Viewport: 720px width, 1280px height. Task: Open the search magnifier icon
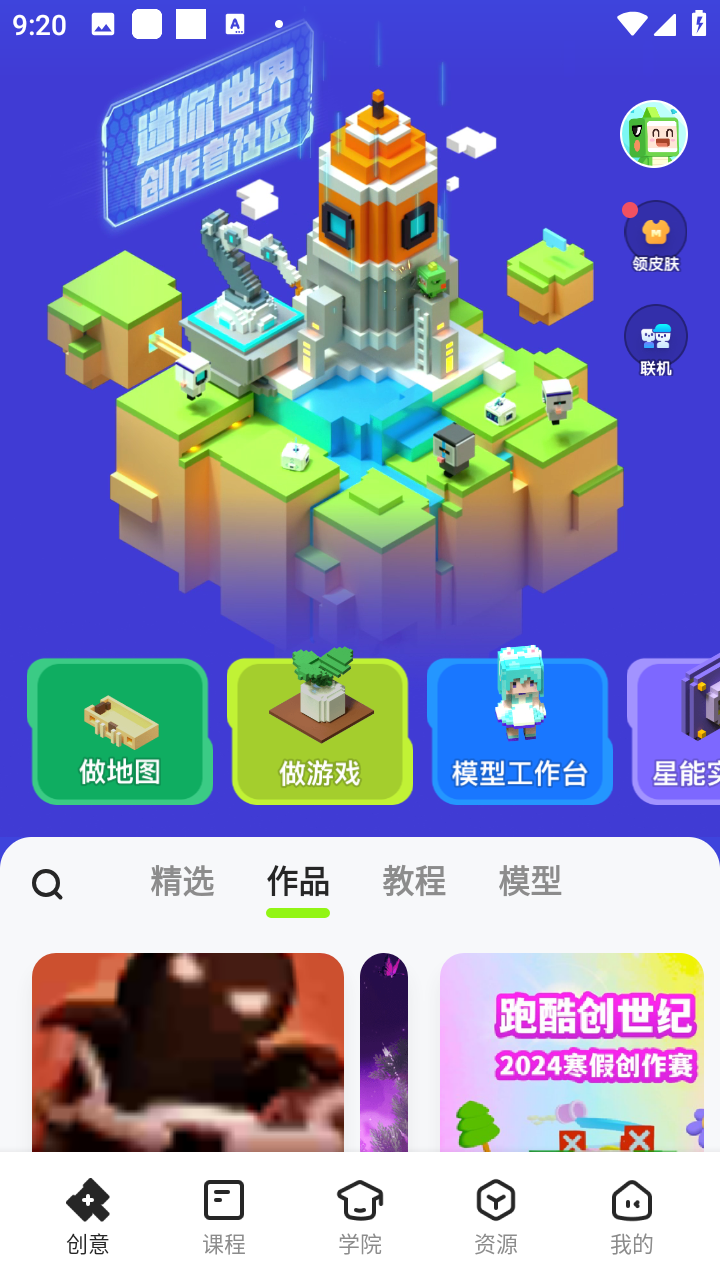pos(47,884)
